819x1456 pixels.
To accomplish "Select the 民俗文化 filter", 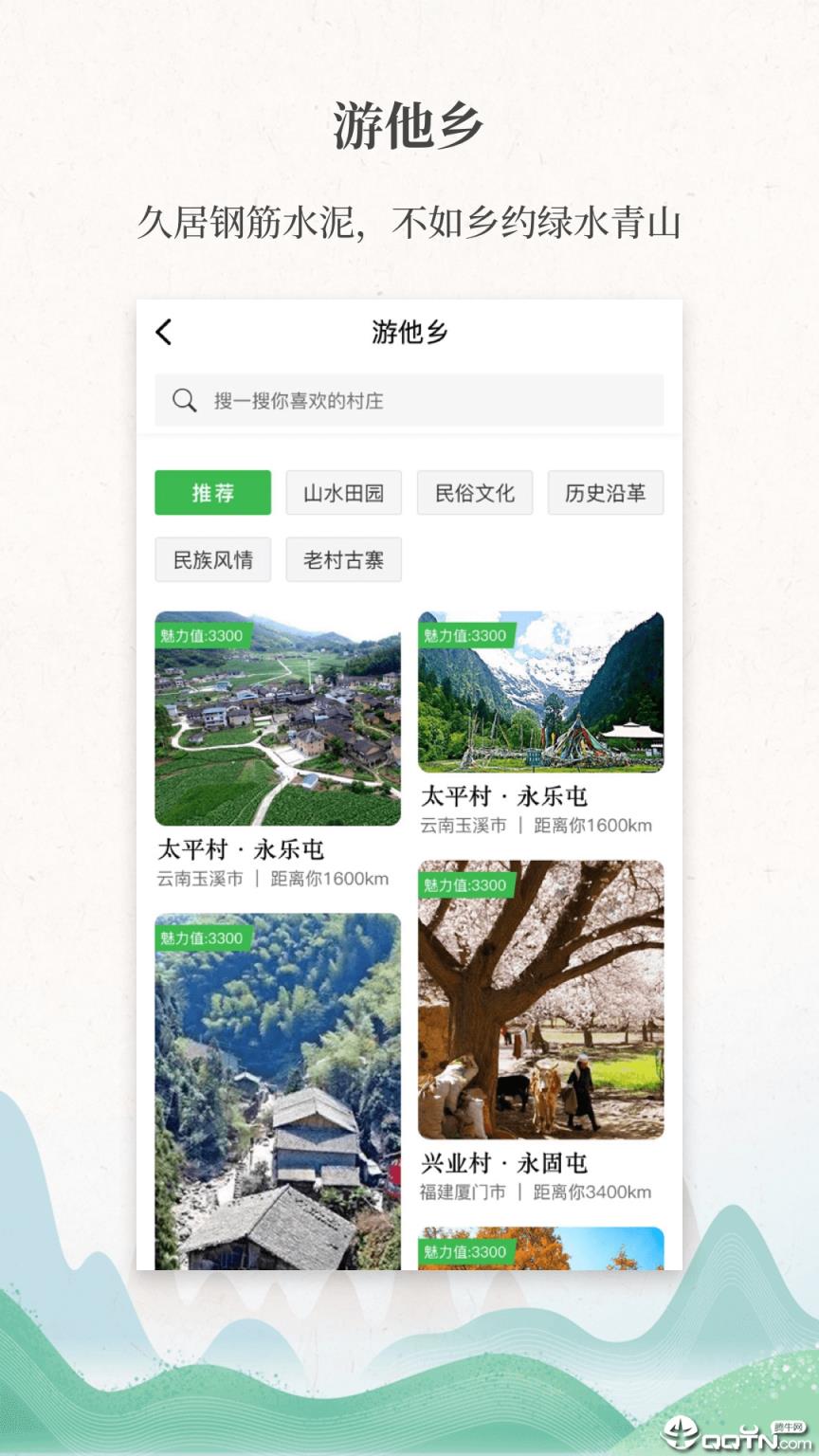I will [474, 492].
